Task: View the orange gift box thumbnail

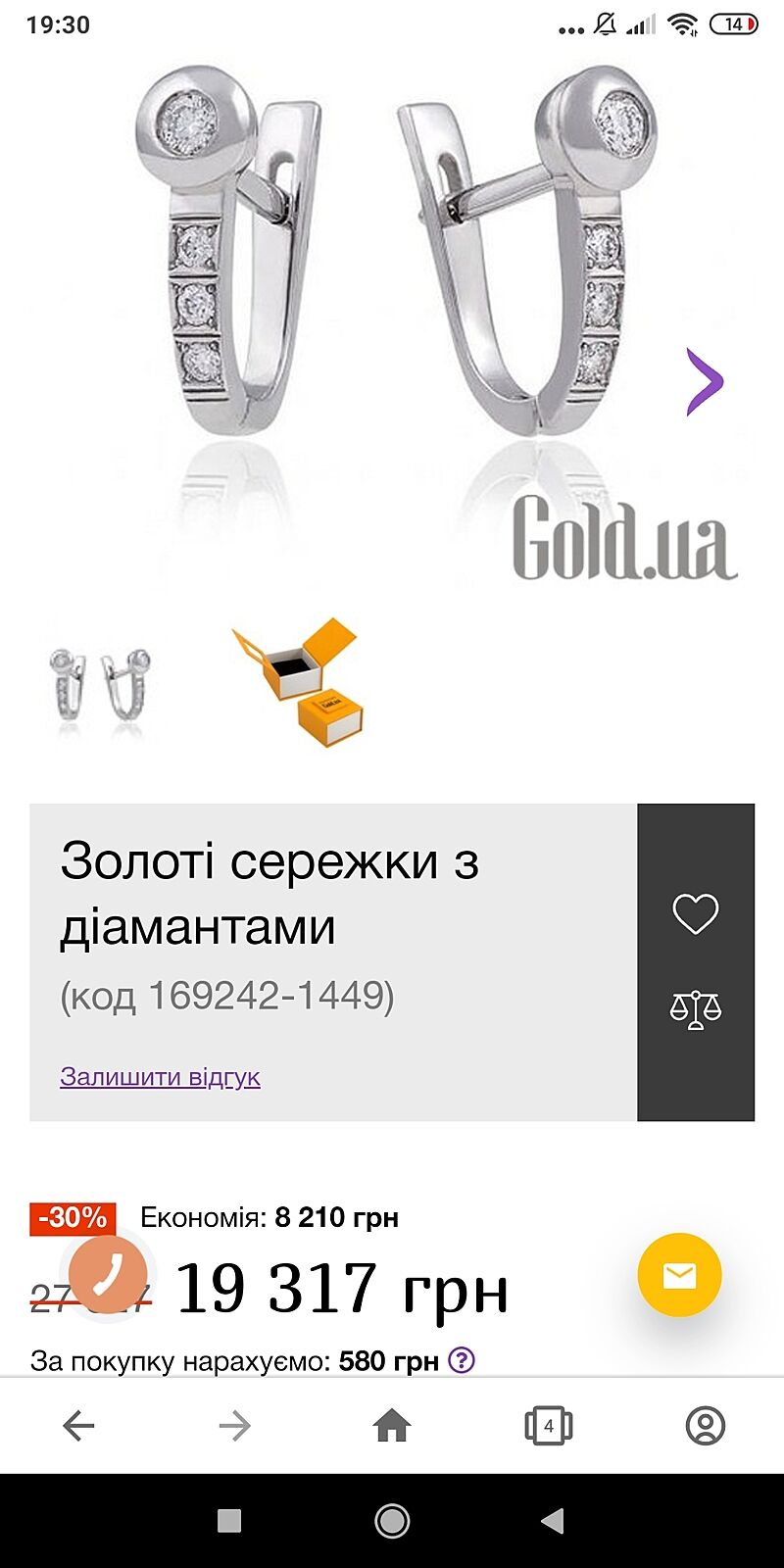Action: point(296,683)
